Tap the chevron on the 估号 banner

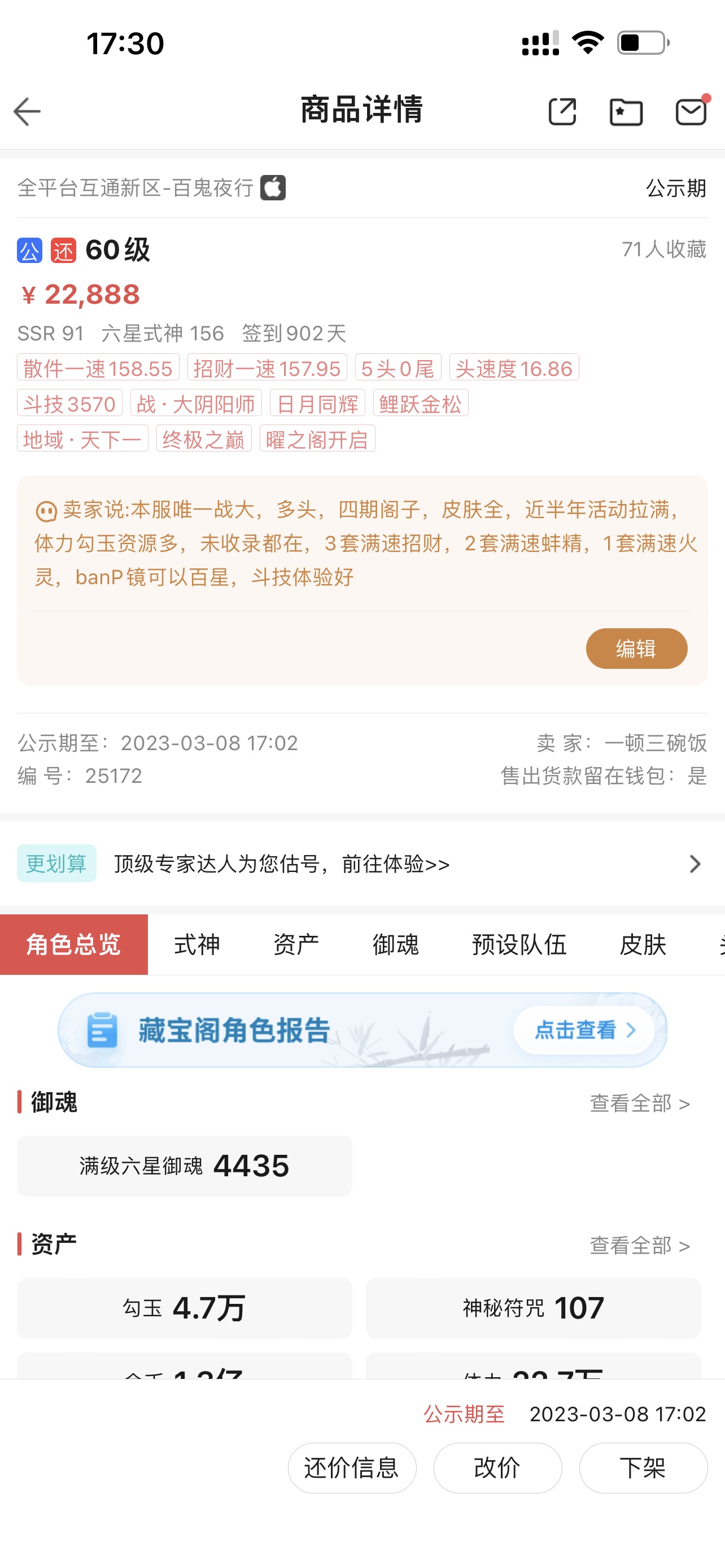(x=695, y=864)
